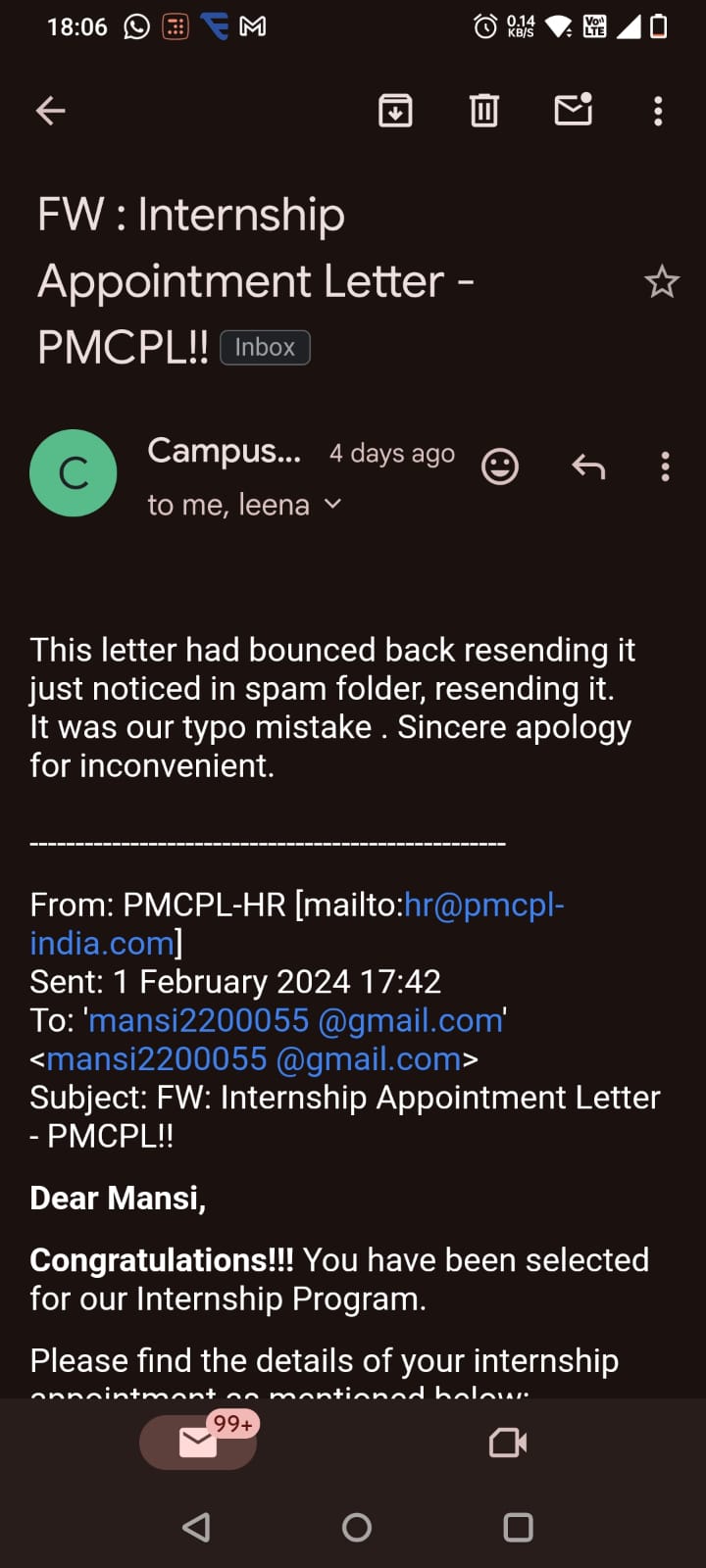This screenshot has width=706, height=1568.
Task: Open the Inbox label chip
Action: [x=265, y=347]
